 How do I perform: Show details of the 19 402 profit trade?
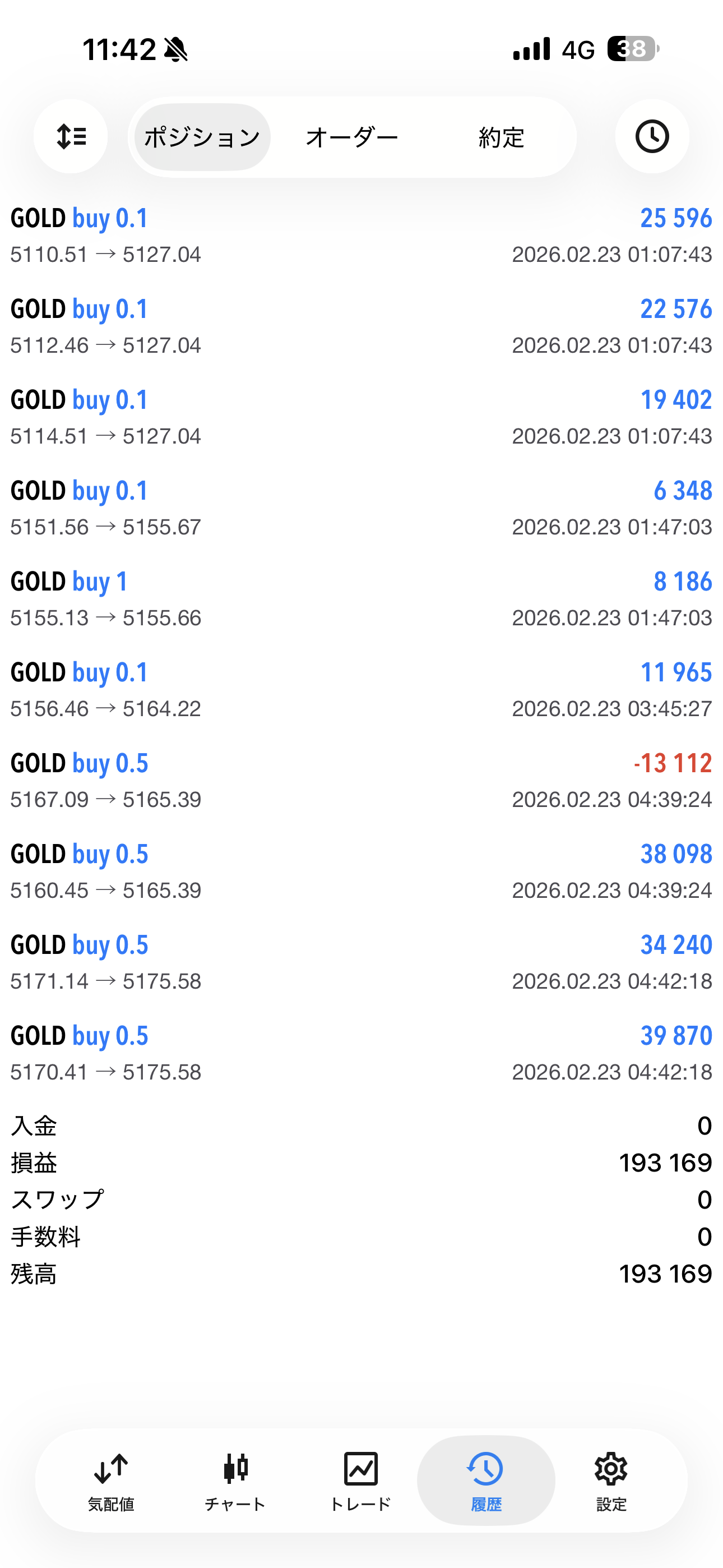[361, 417]
